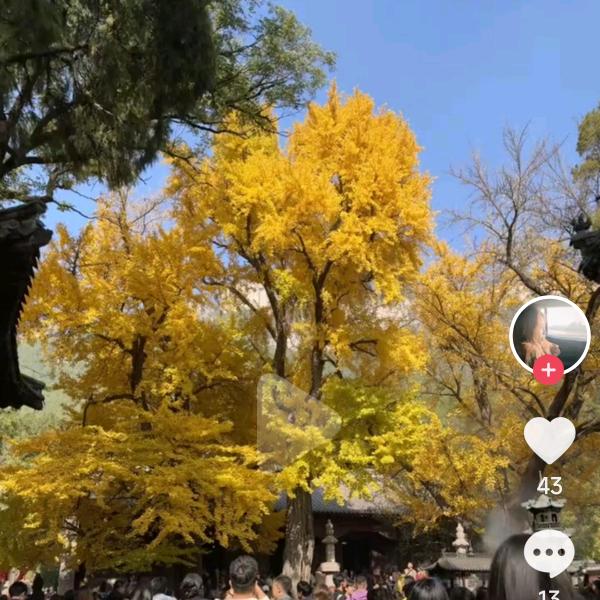600x600 pixels.
Task: Follow the creator with the plus button
Action: pyautogui.click(x=548, y=370)
